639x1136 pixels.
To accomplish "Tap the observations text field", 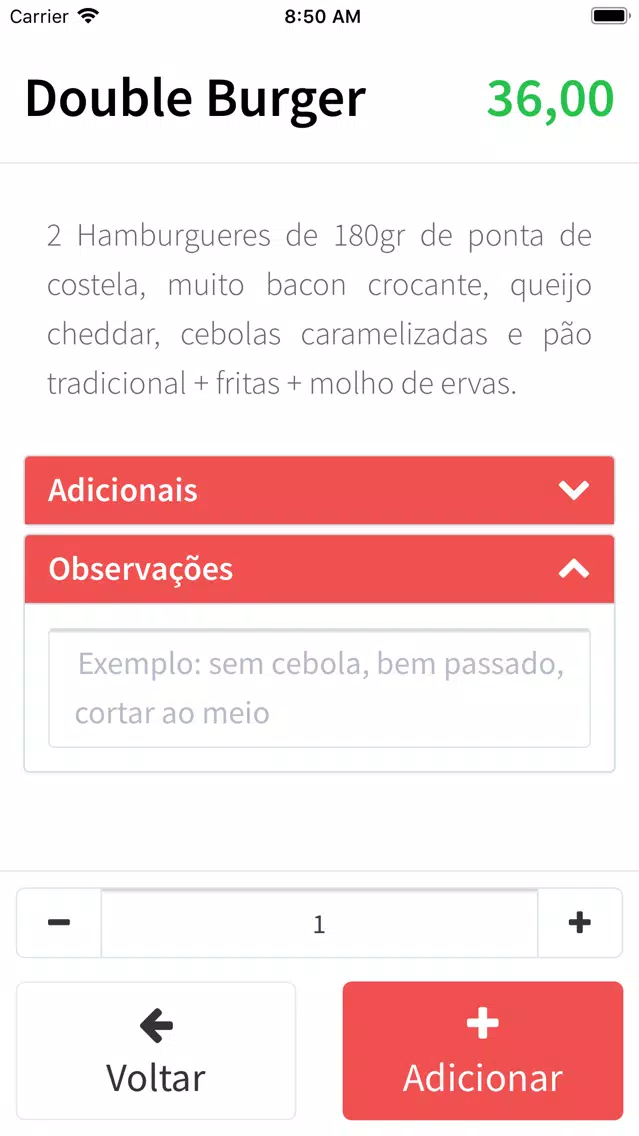I will click(x=320, y=688).
